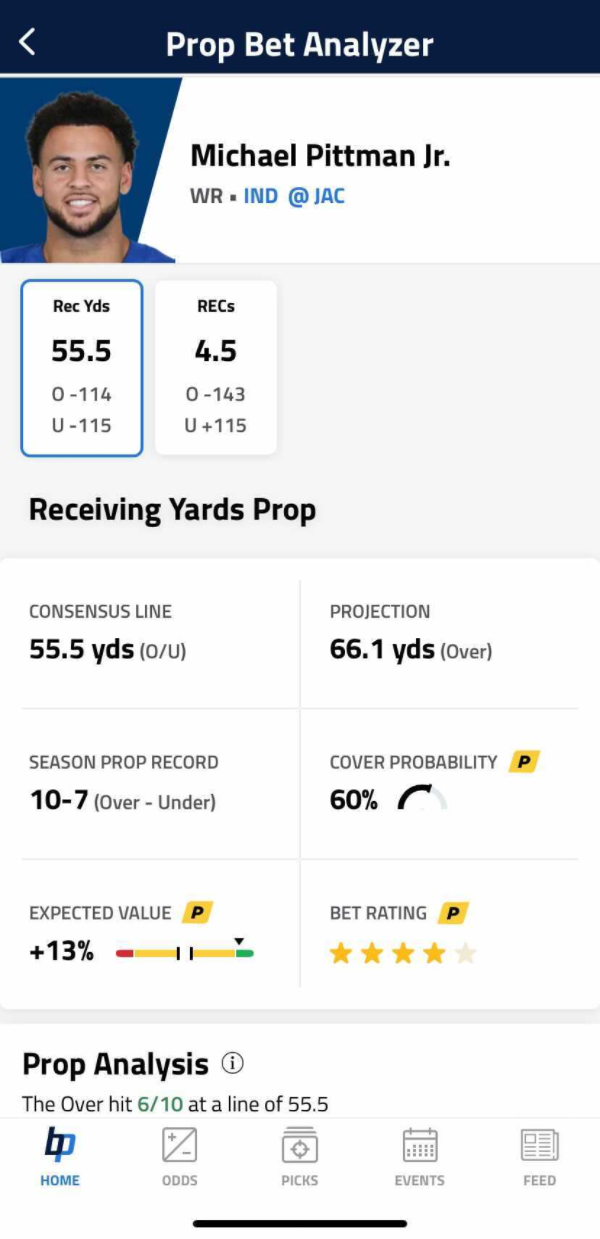Switch to the RECs prop card
The height and width of the screenshot is (1239, 600).
click(216, 367)
